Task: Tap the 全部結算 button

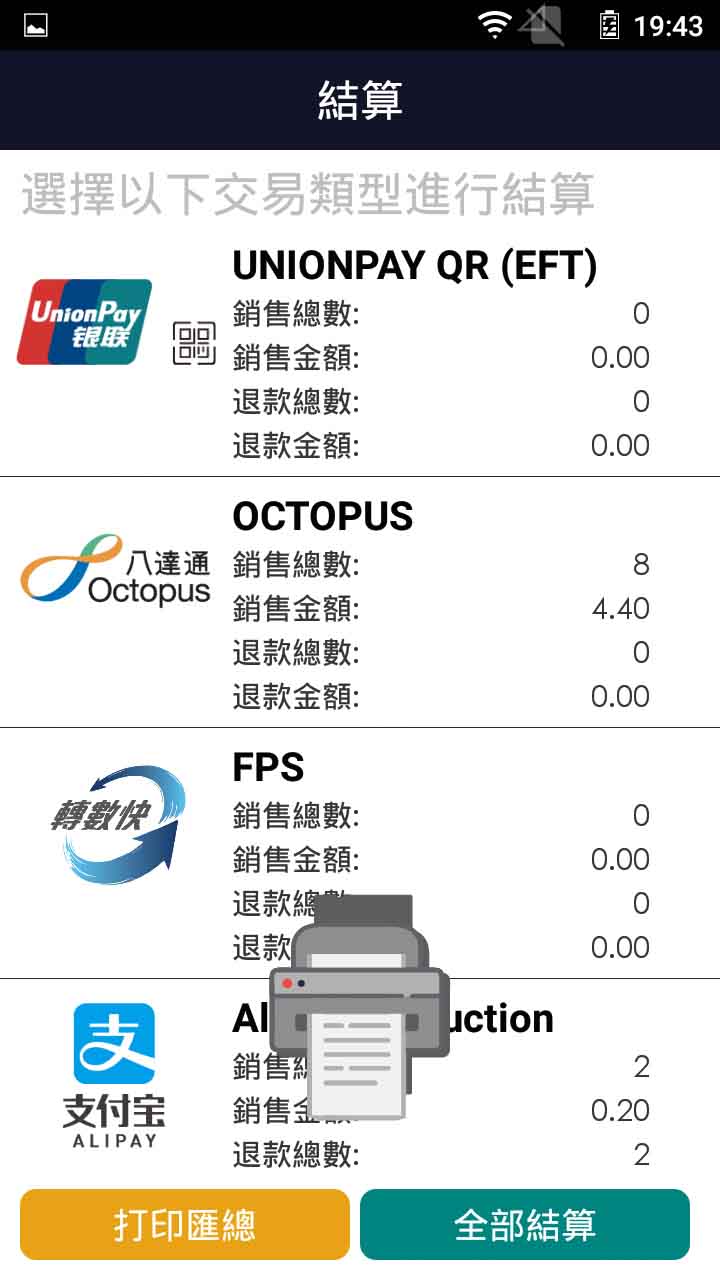Action: (x=525, y=1224)
